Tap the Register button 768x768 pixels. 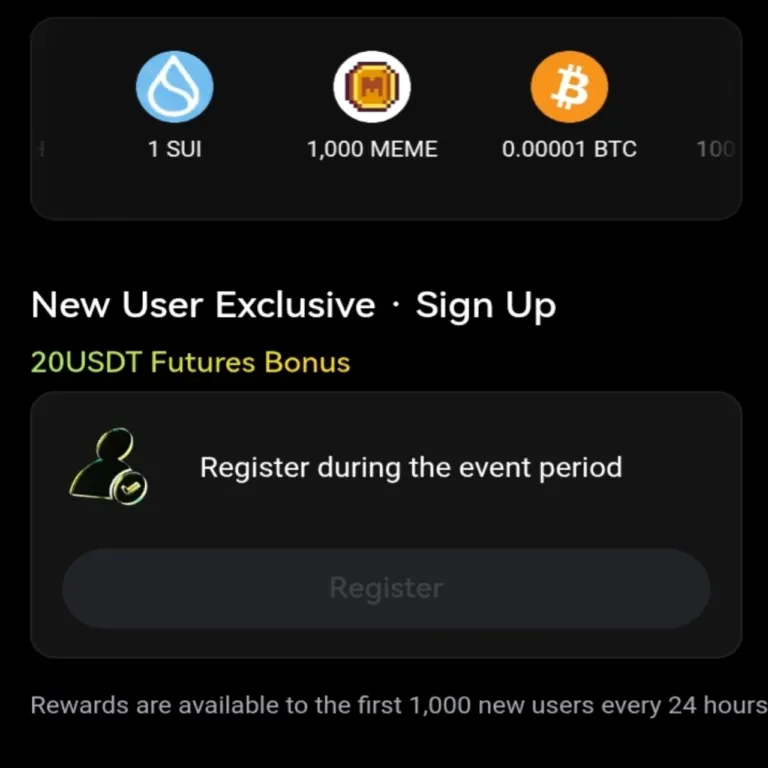[386, 588]
